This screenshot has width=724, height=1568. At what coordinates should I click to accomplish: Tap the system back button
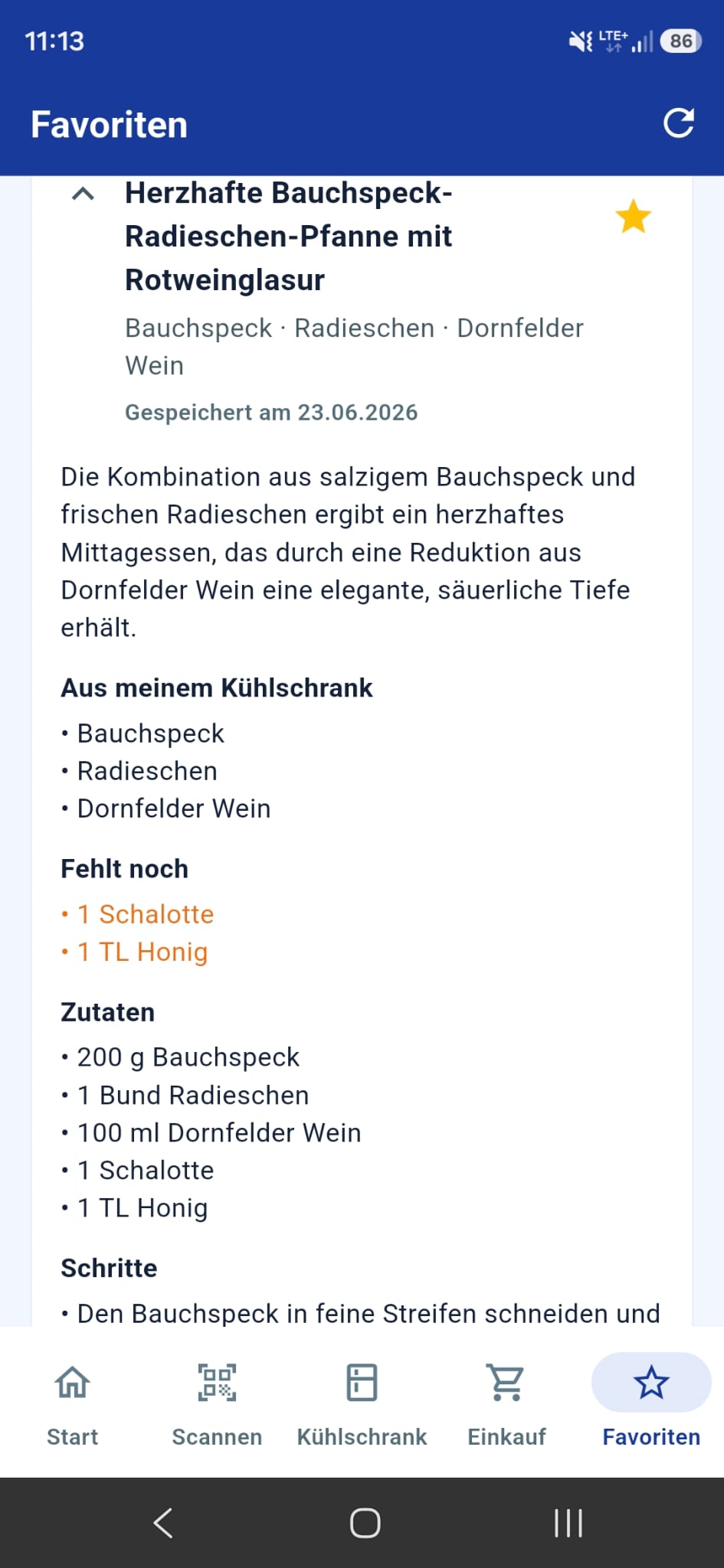[163, 1523]
